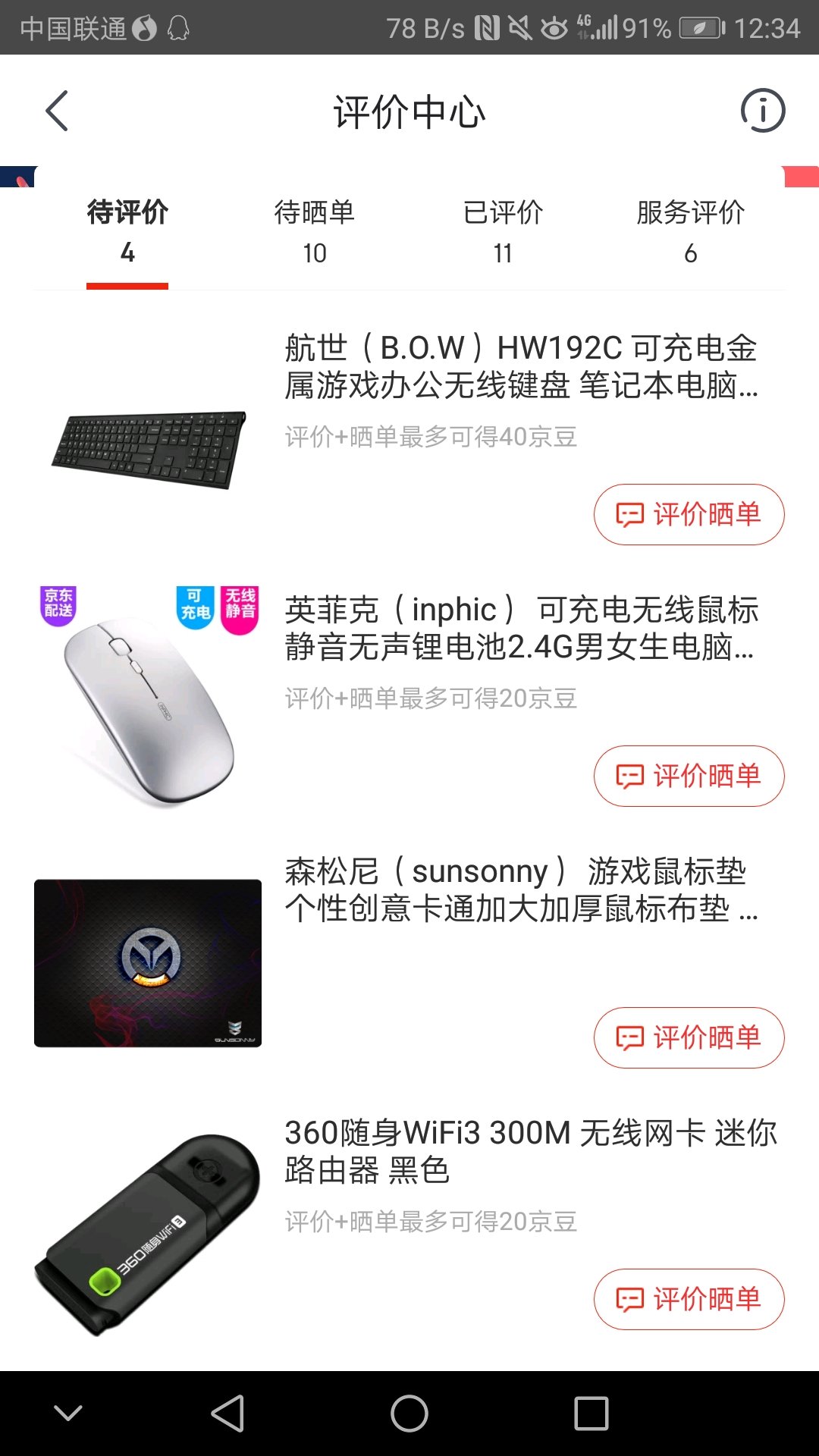Open the 英菲克 inphic mouse product image

(x=149, y=698)
